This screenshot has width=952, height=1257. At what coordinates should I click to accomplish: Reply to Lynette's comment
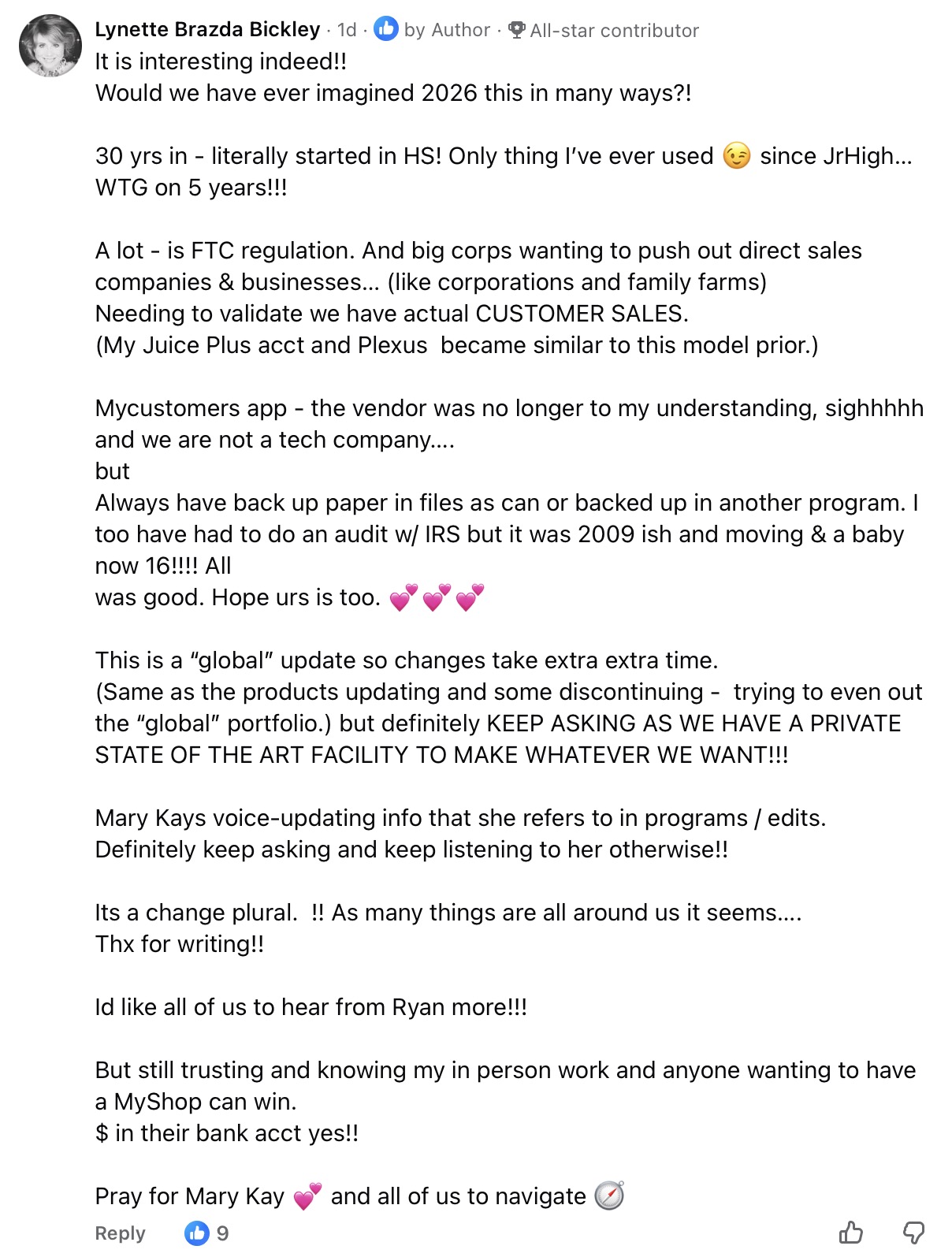120,1233
